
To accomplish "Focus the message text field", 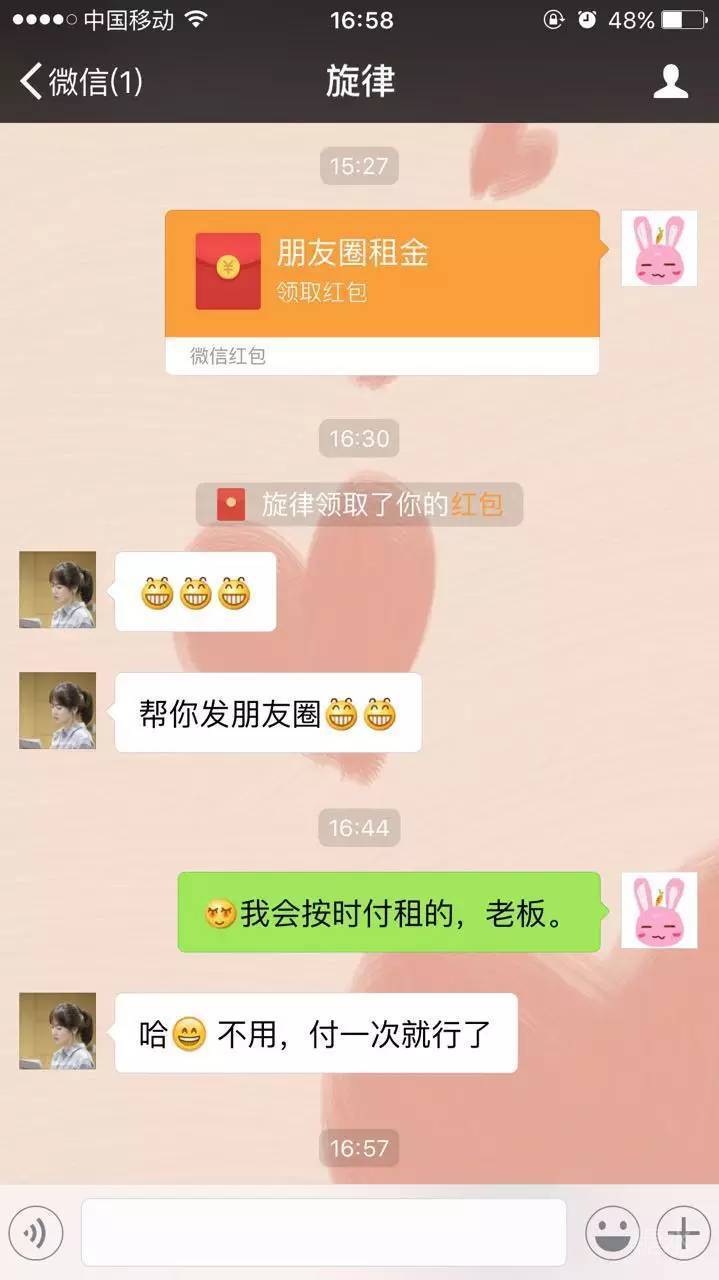I will (x=323, y=1233).
